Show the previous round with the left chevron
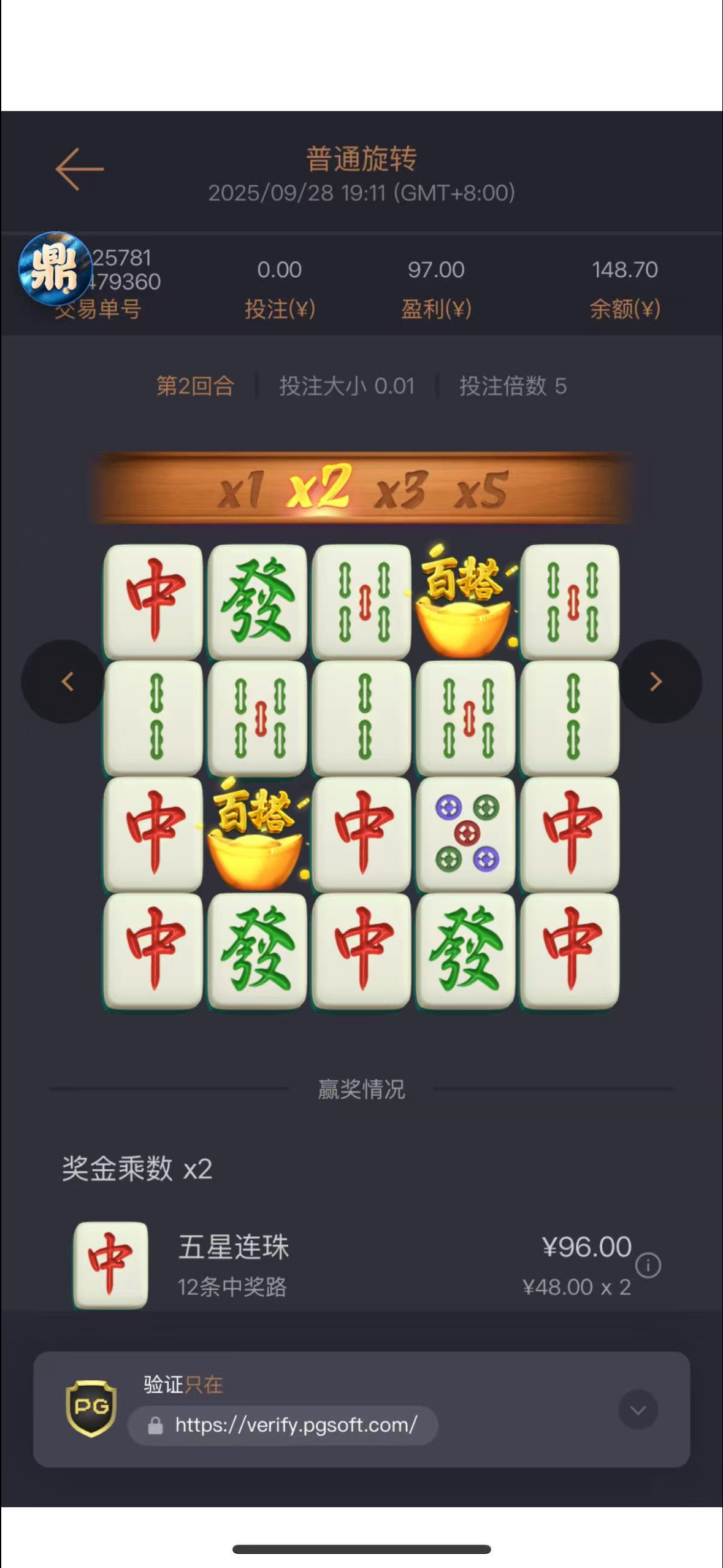Screen dimensions: 723x1568 click(64, 682)
